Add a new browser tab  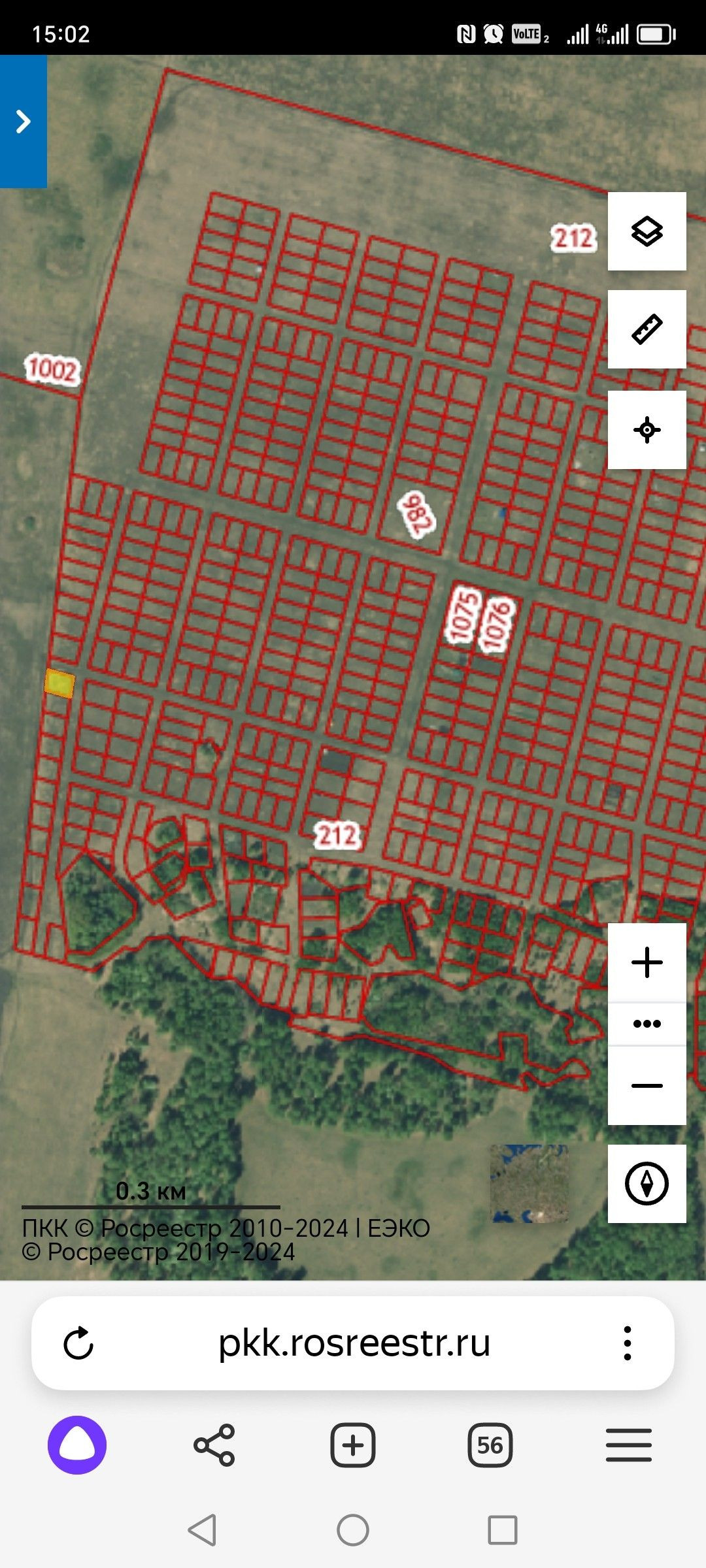point(353,1445)
